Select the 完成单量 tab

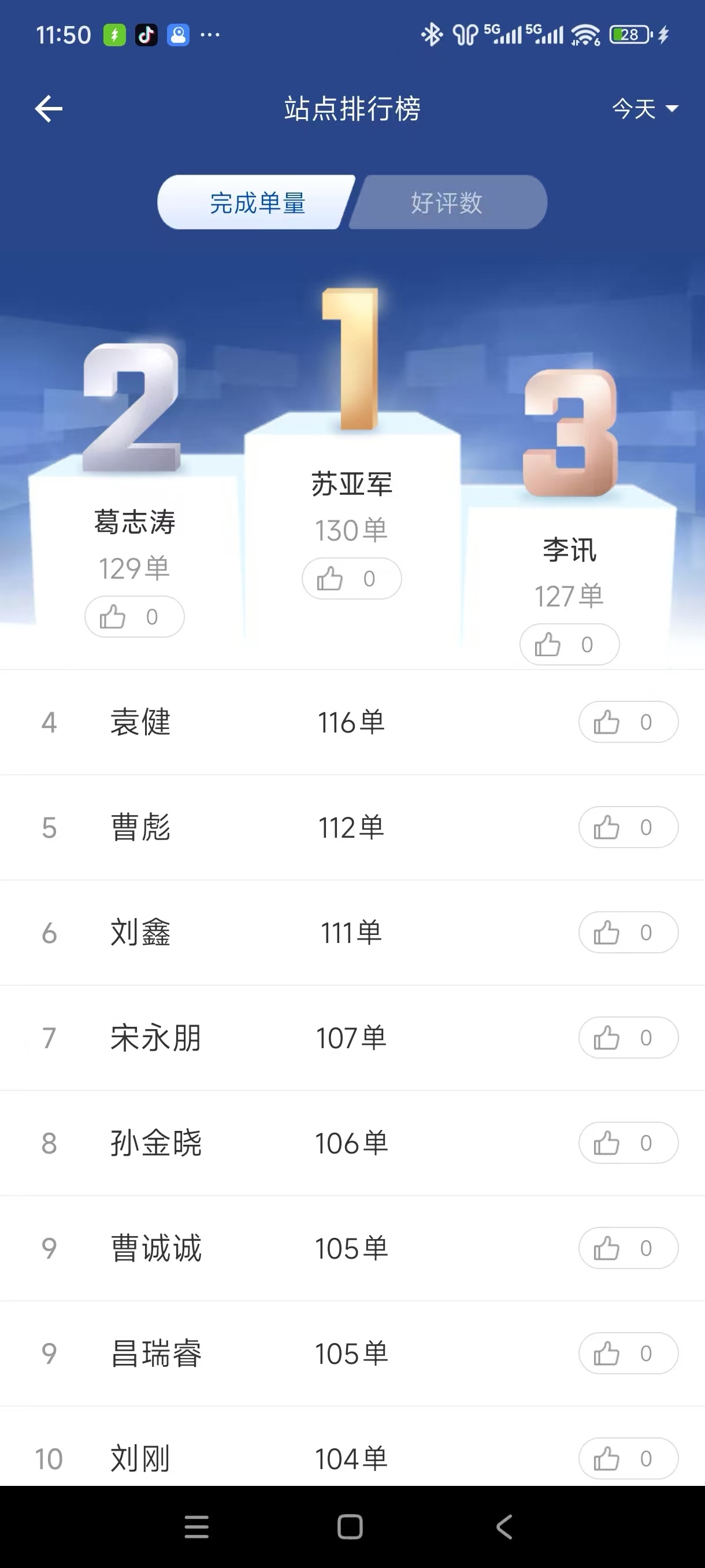[257, 203]
